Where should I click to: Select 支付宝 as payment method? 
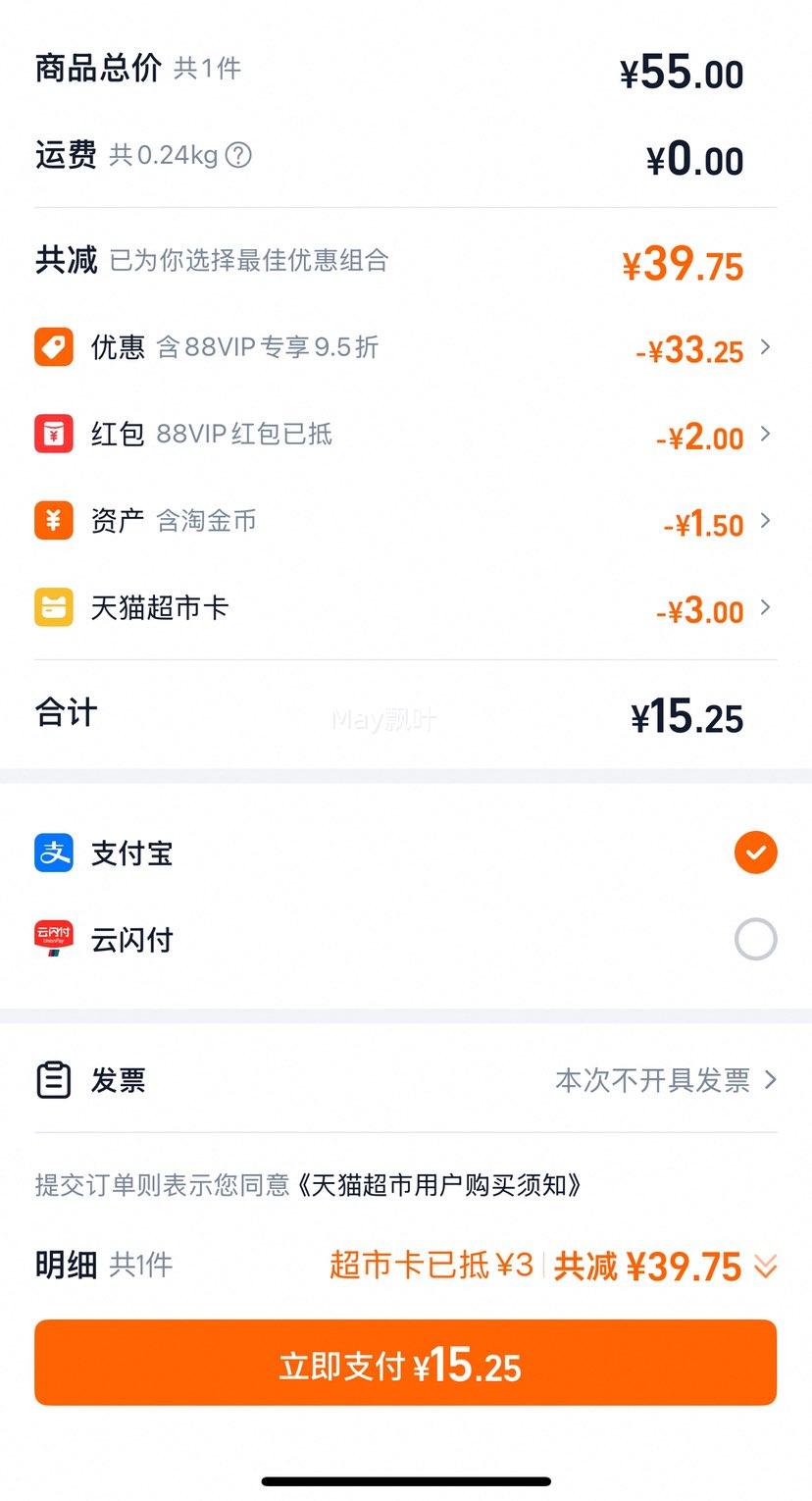pyautogui.click(x=405, y=853)
